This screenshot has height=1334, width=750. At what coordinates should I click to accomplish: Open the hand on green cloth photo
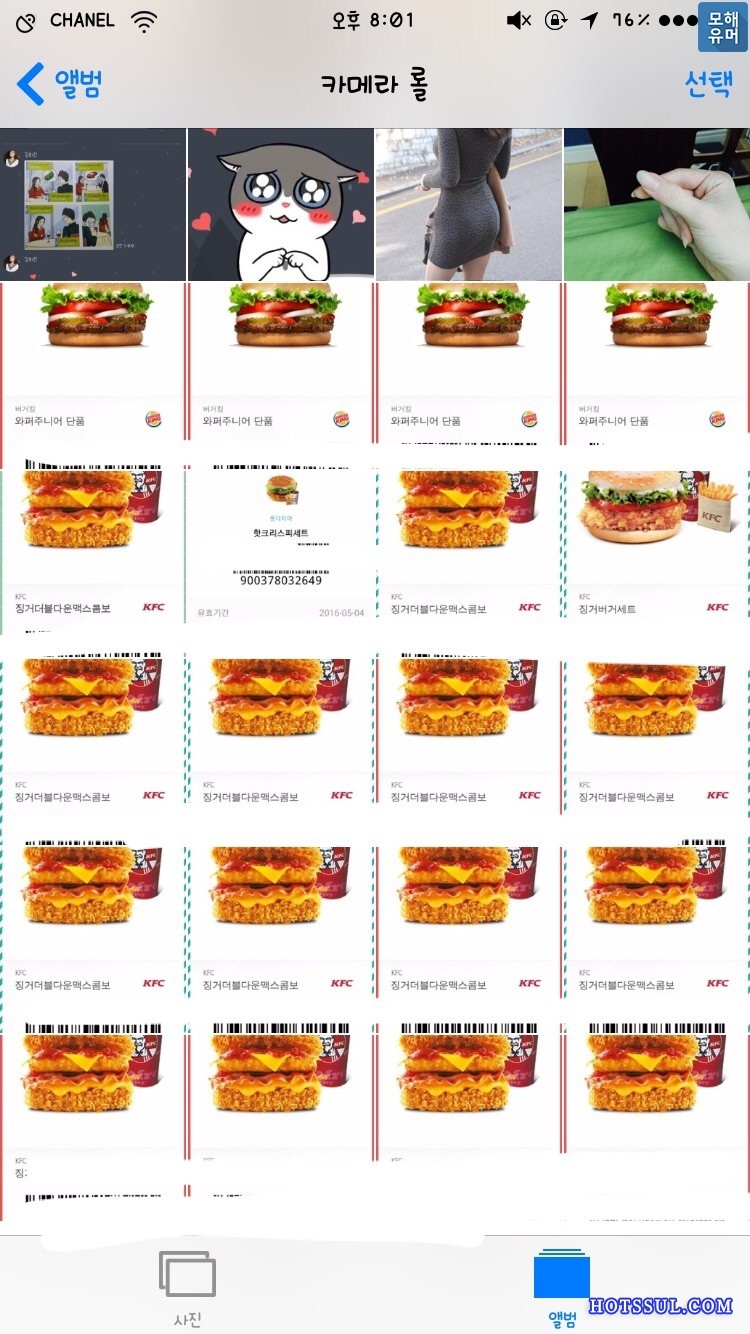[656, 204]
